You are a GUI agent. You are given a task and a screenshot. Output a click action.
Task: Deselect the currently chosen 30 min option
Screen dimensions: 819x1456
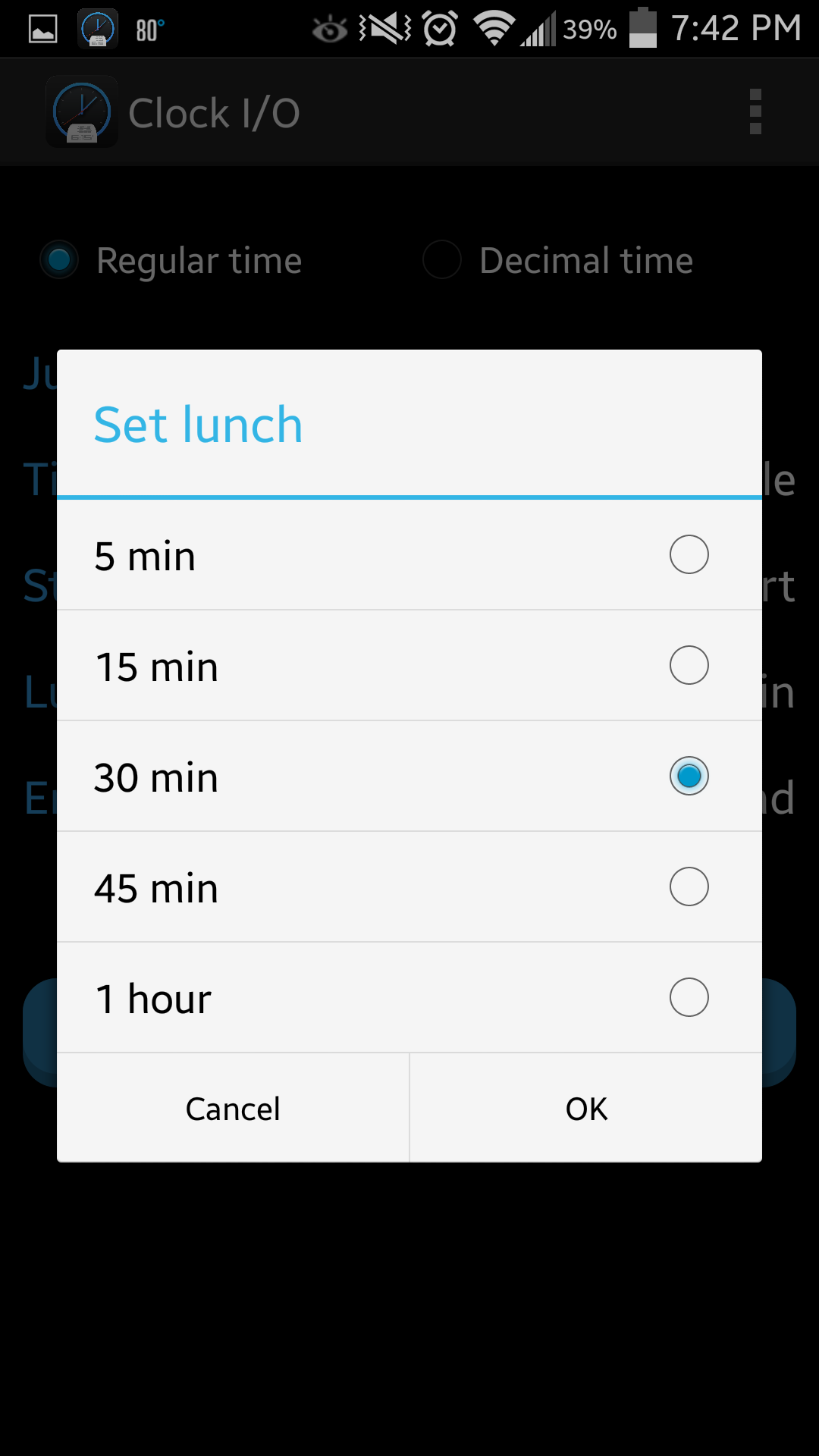click(689, 776)
